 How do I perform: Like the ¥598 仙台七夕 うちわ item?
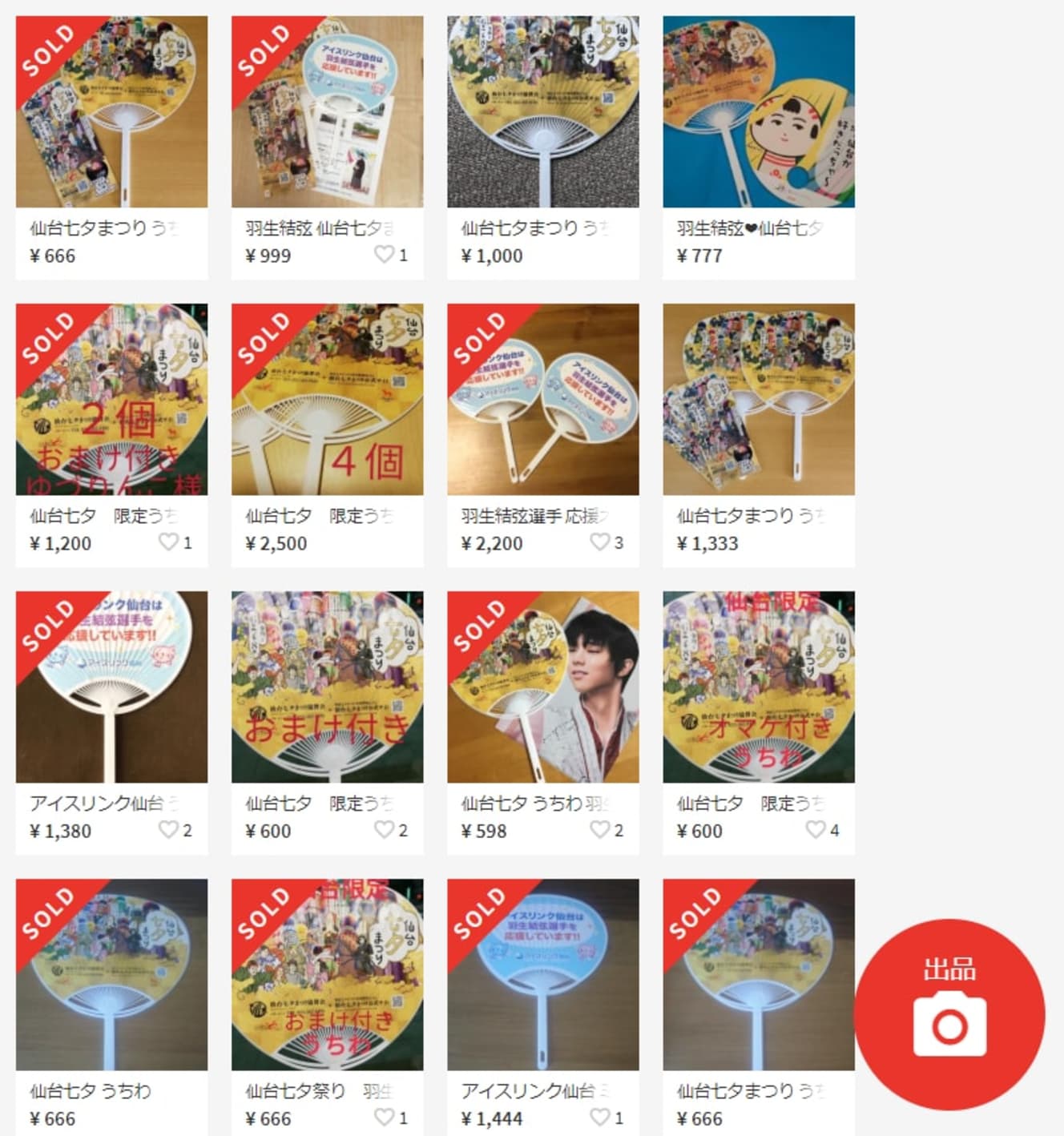coord(599,830)
